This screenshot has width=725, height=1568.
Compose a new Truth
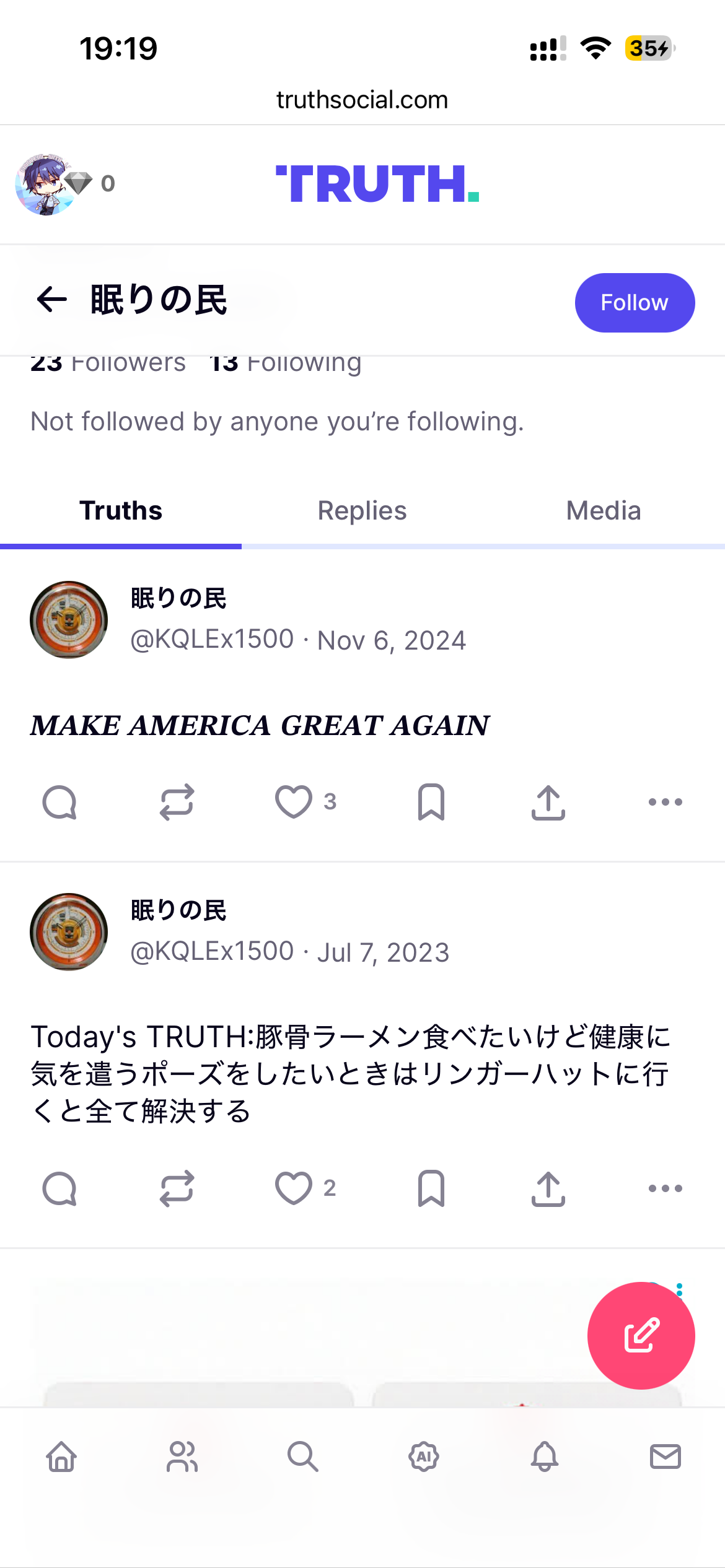[x=641, y=1335]
